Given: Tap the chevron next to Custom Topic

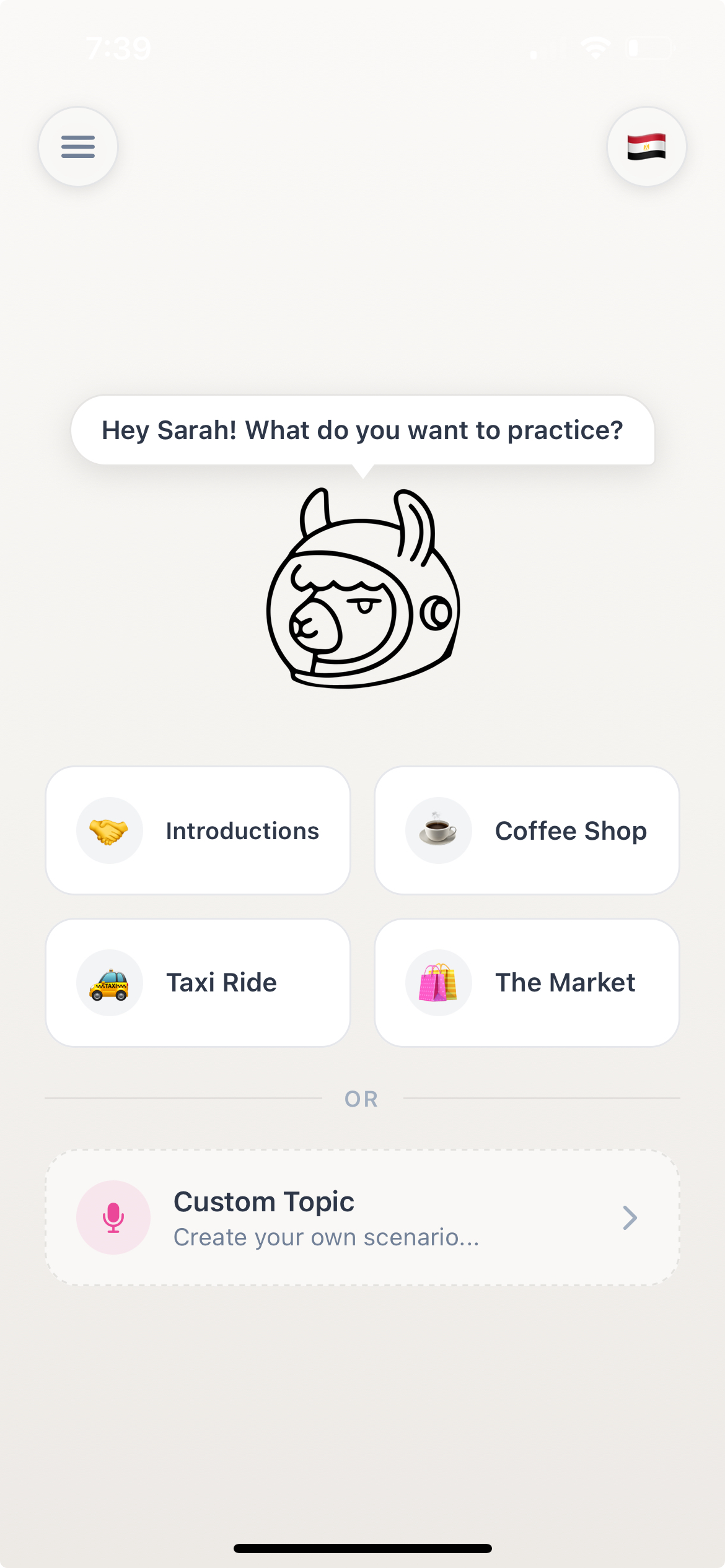Looking at the screenshot, I should (x=630, y=1216).
